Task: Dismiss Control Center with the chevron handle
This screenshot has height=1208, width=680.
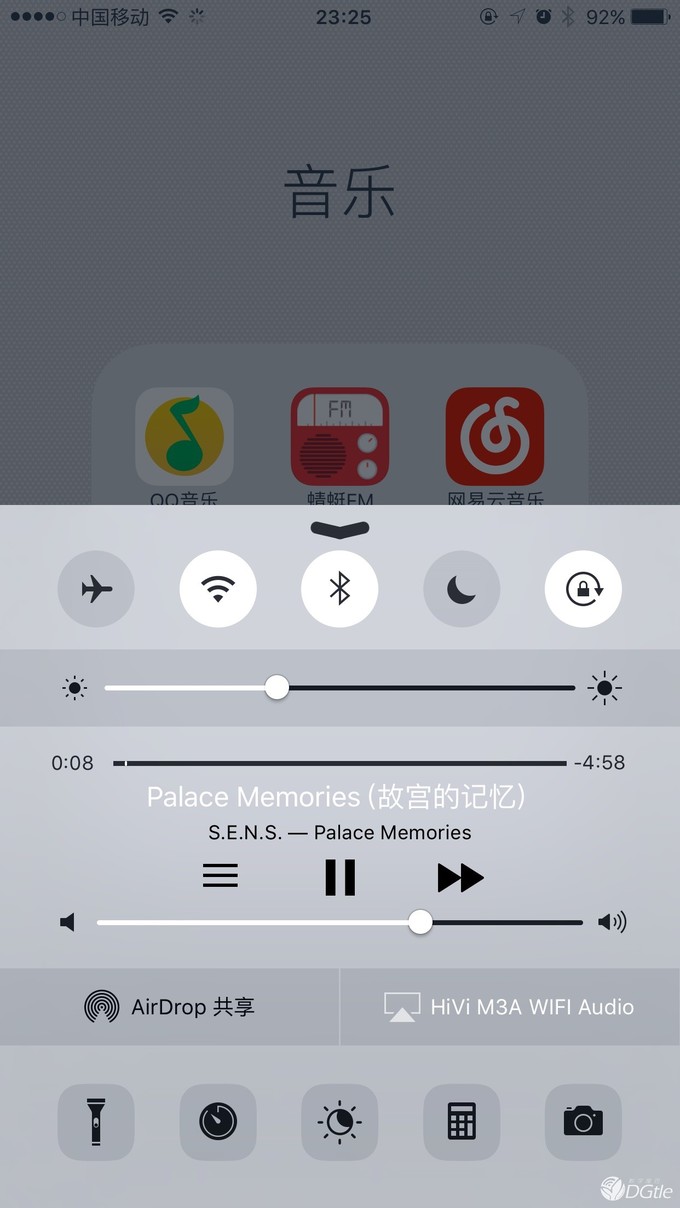Action: pos(340,528)
